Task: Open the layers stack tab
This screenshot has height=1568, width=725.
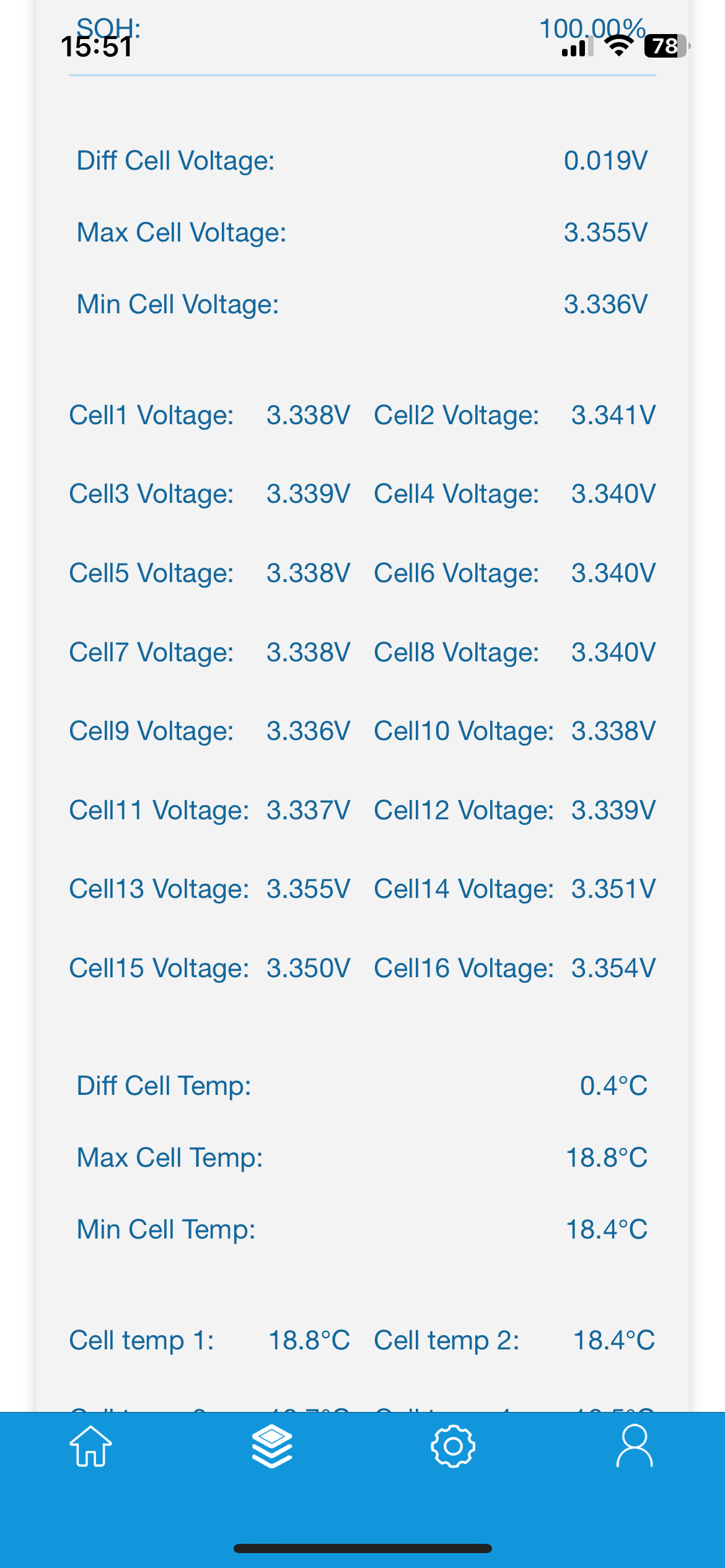Action: [272, 1447]
